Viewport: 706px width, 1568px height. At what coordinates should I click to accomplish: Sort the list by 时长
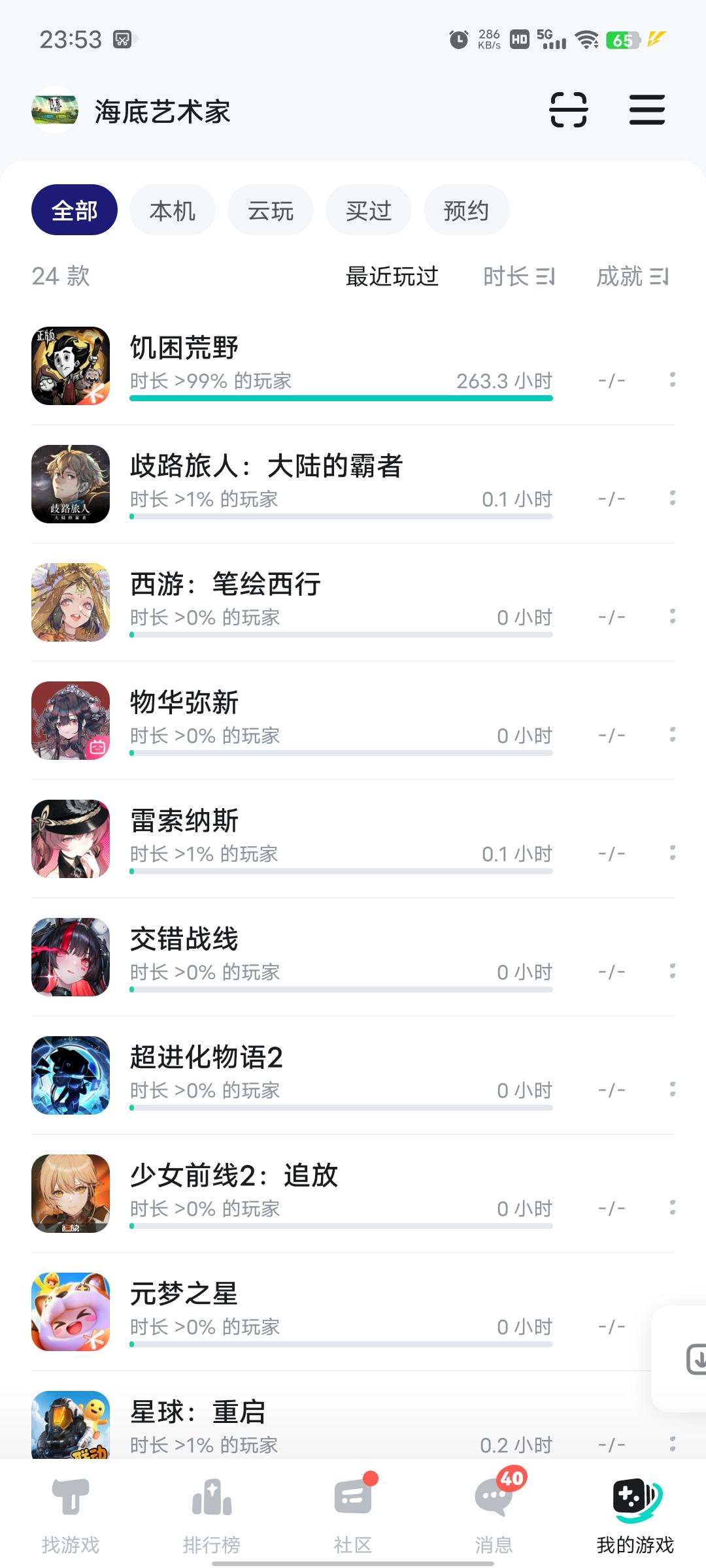518,277
